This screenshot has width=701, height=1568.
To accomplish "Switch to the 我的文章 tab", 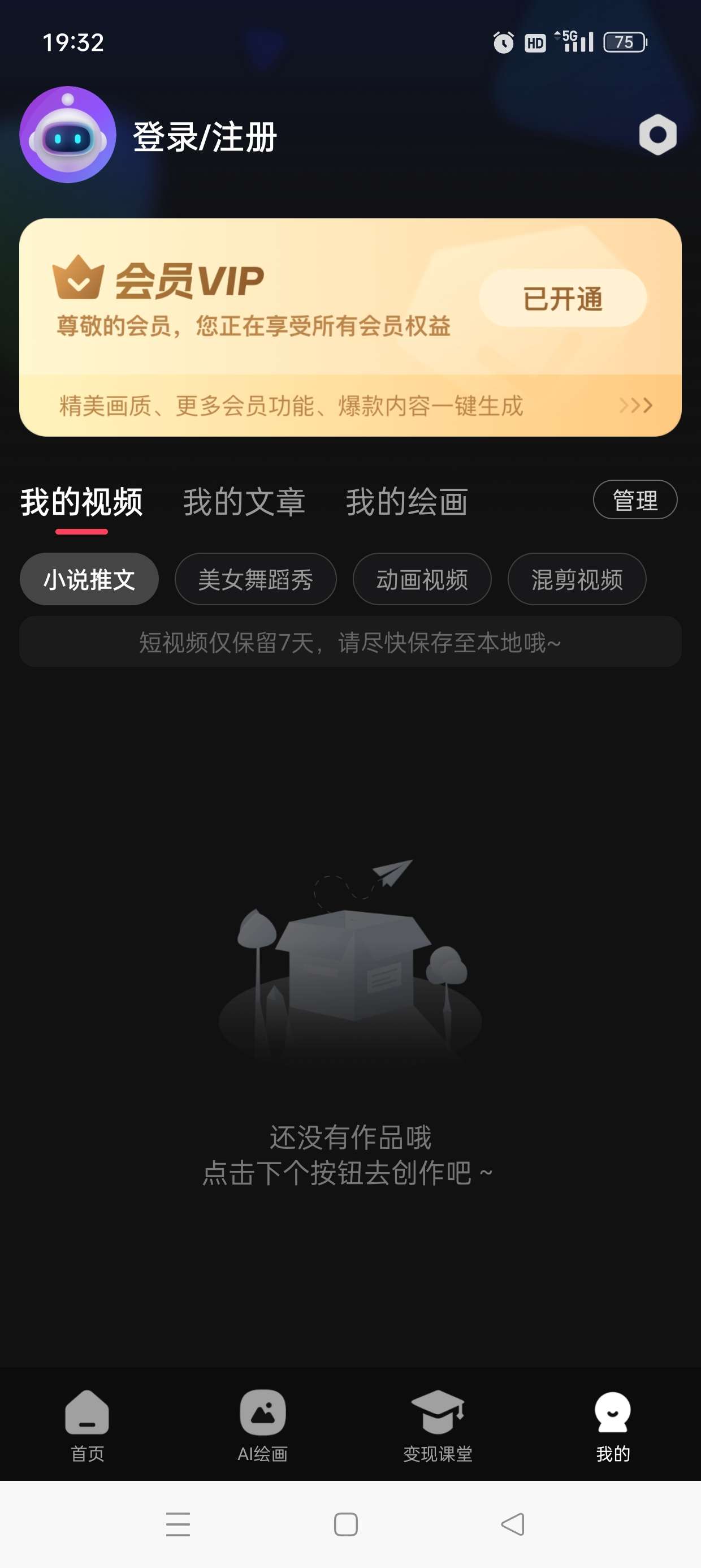I will (245, 502).
